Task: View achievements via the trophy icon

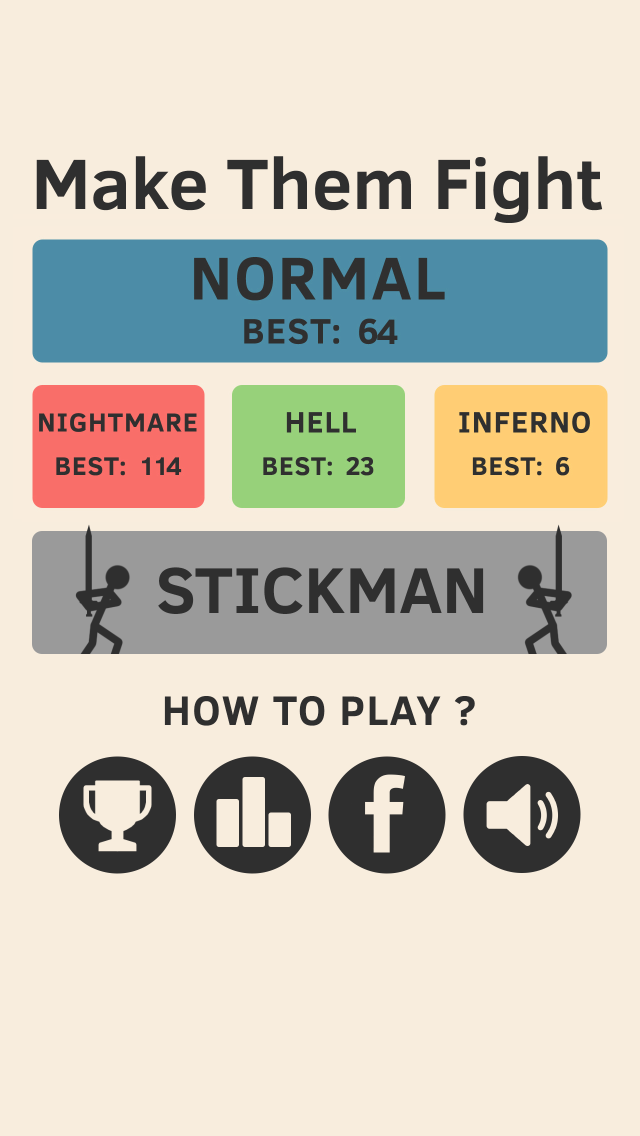Action: click(x=117, y=815)
